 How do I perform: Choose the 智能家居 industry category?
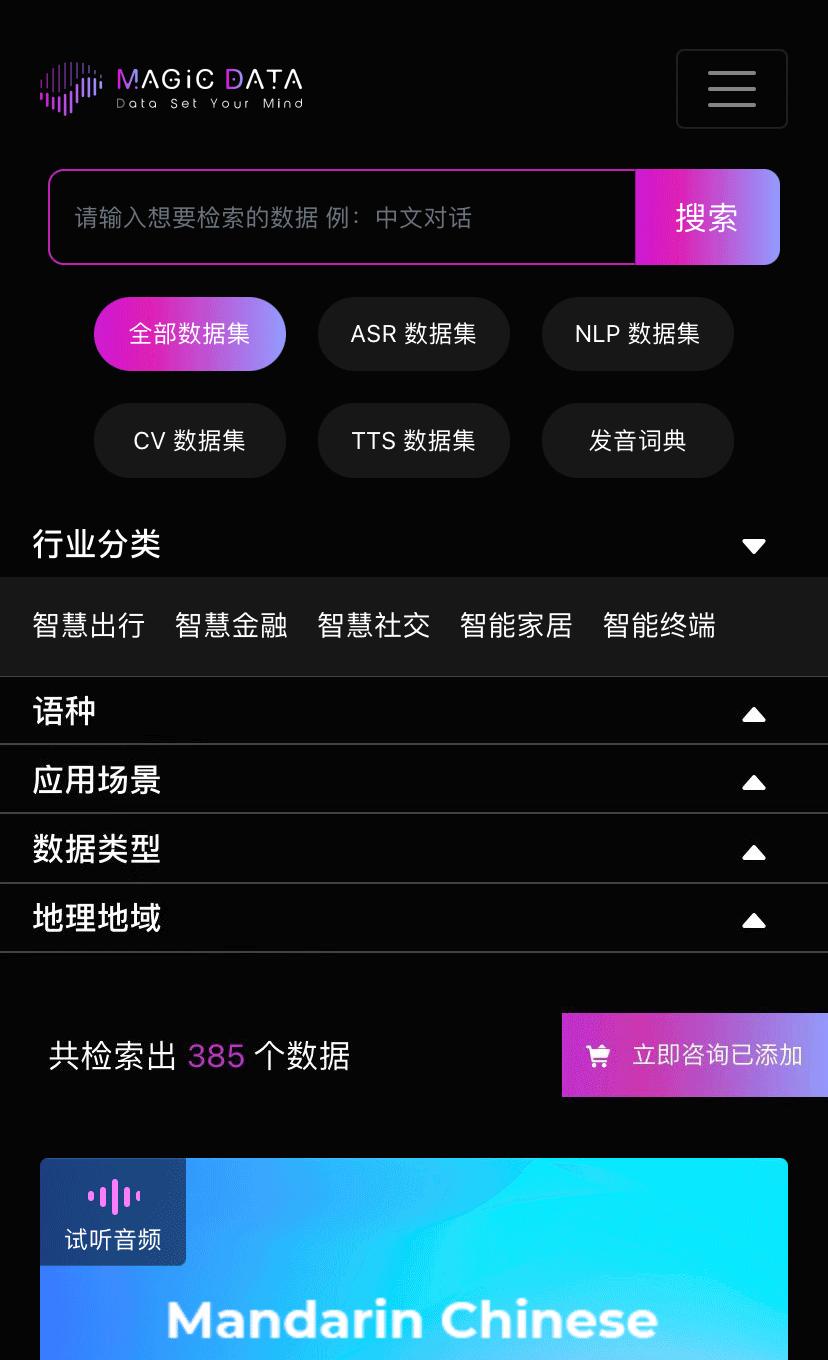point(516,625)
